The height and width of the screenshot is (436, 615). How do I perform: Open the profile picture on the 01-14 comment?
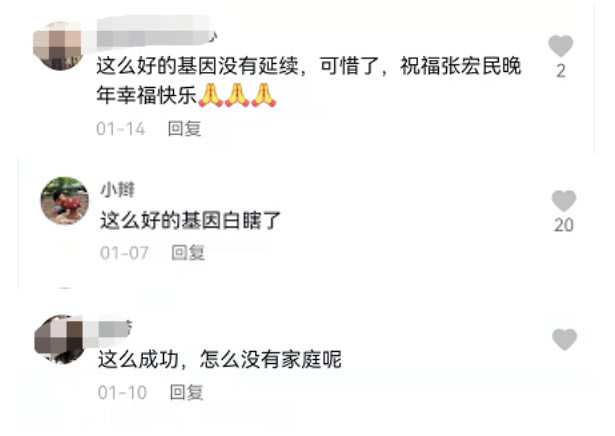[x=58, y=49]
